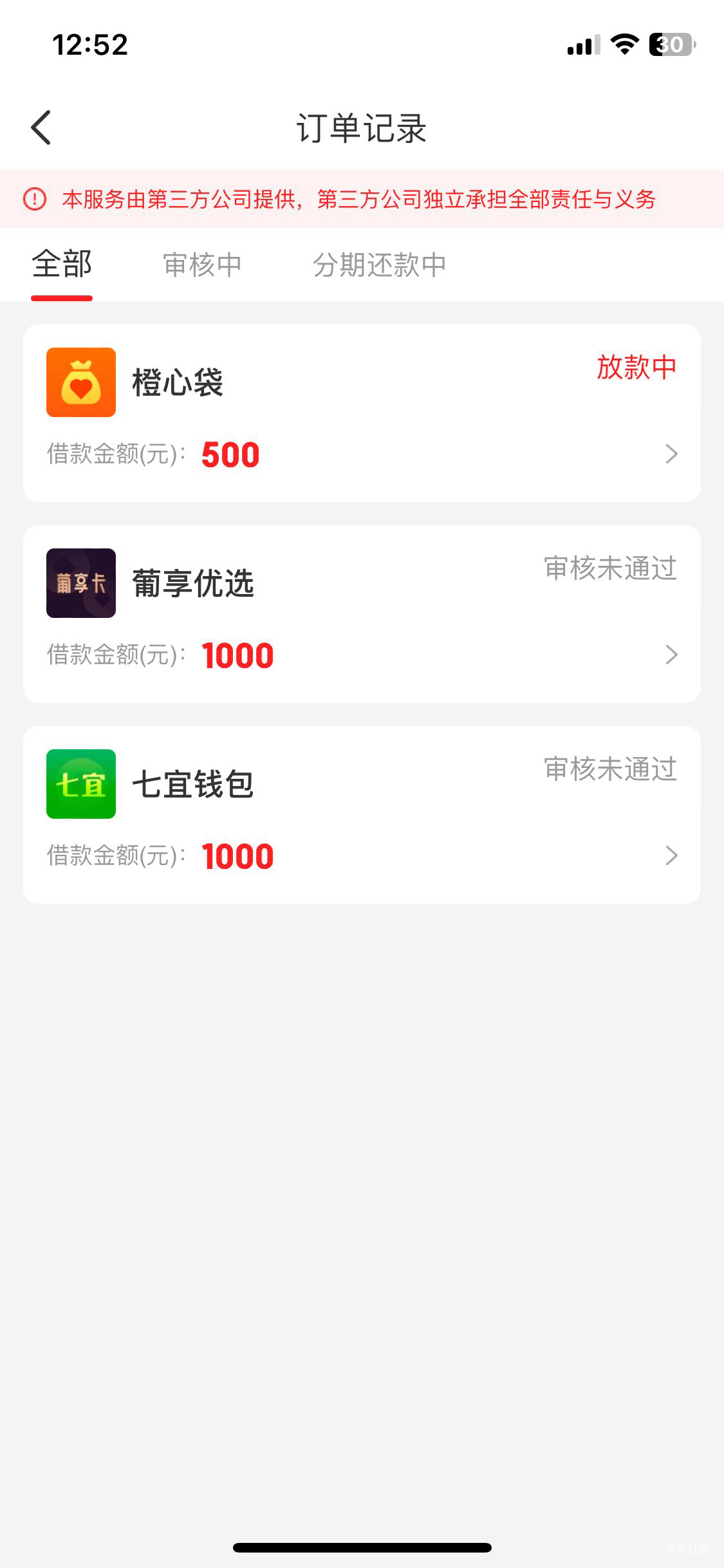
Task: Switch to the 审核中 tab
Action: point(202,265)
